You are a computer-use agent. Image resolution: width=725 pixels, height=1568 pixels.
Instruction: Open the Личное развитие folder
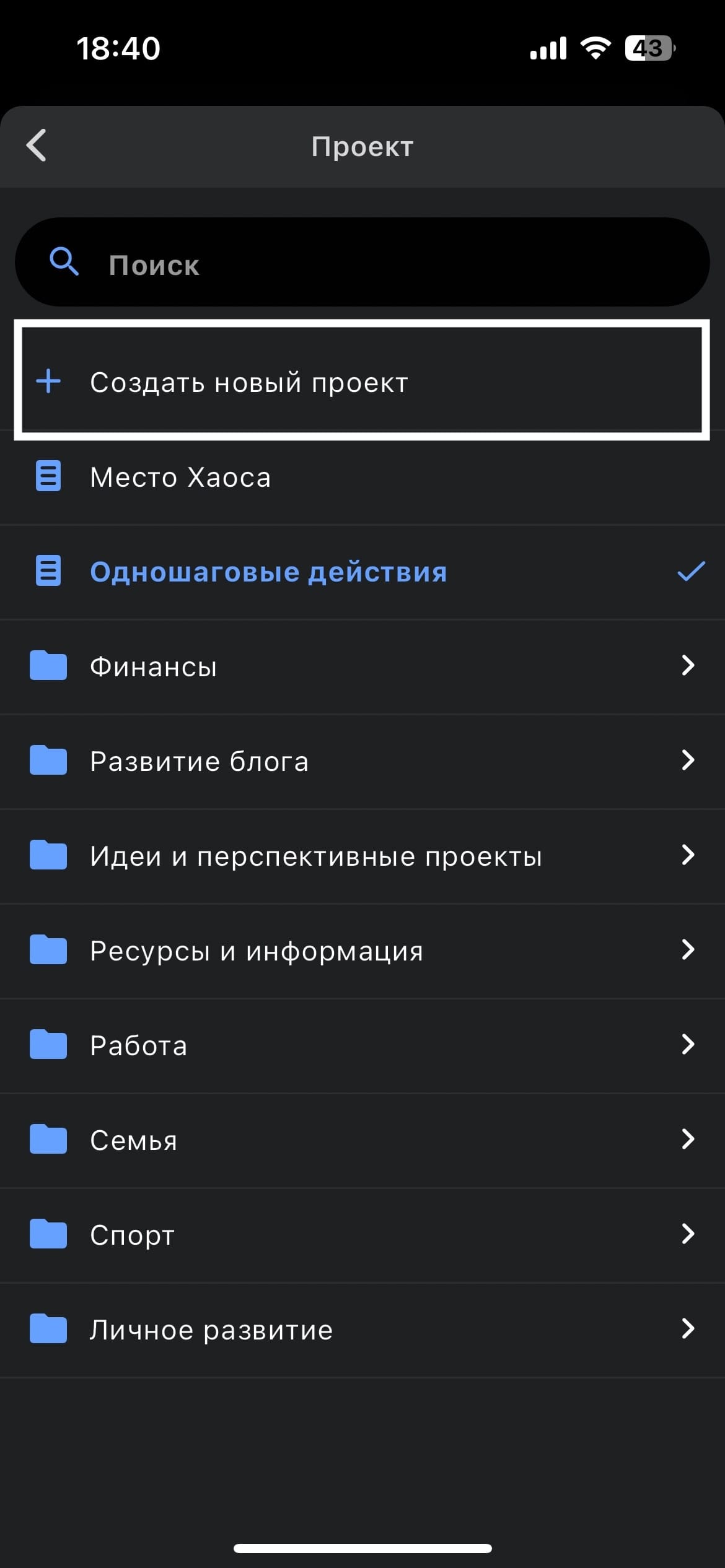[362, 1330]
